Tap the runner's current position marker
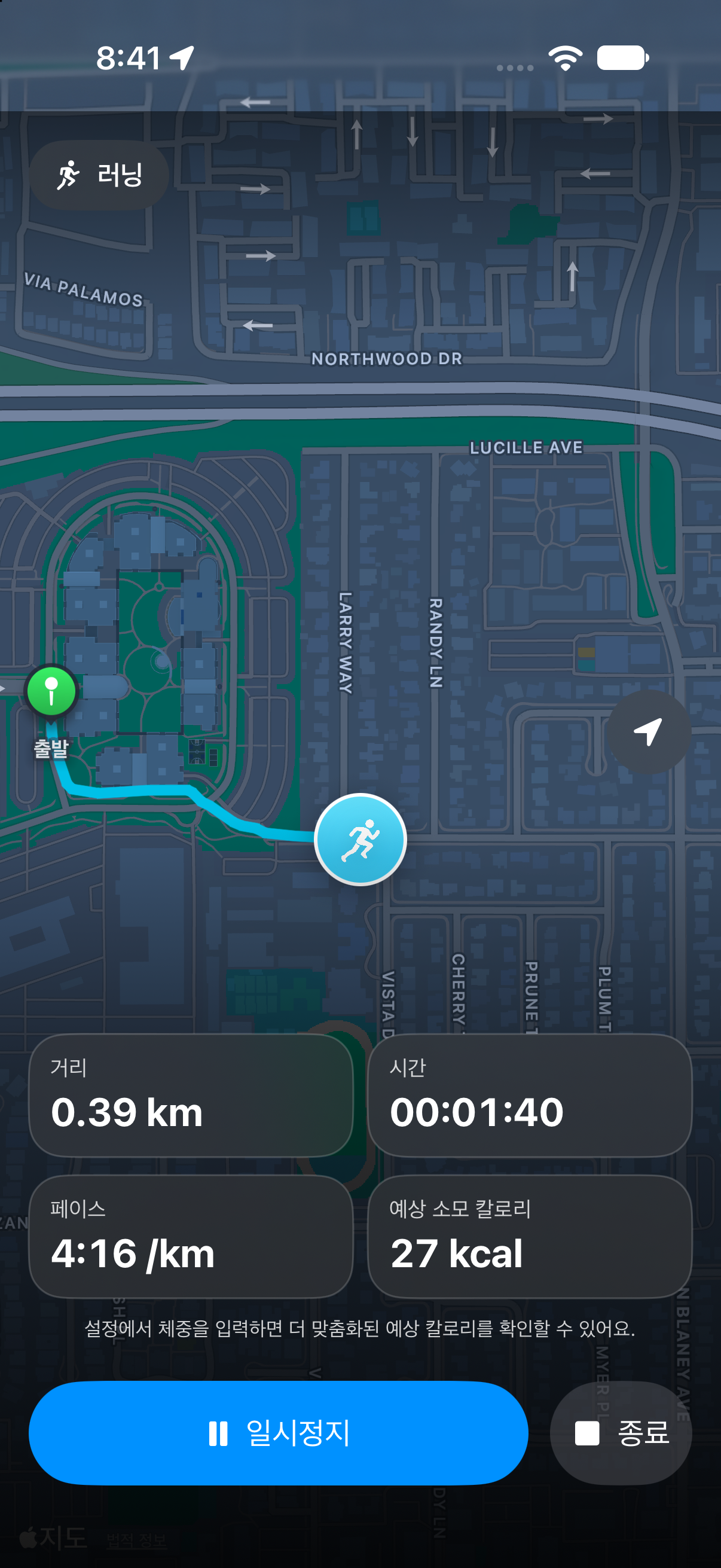This screenshot has height=1568, width=721. tap(360, 839)
